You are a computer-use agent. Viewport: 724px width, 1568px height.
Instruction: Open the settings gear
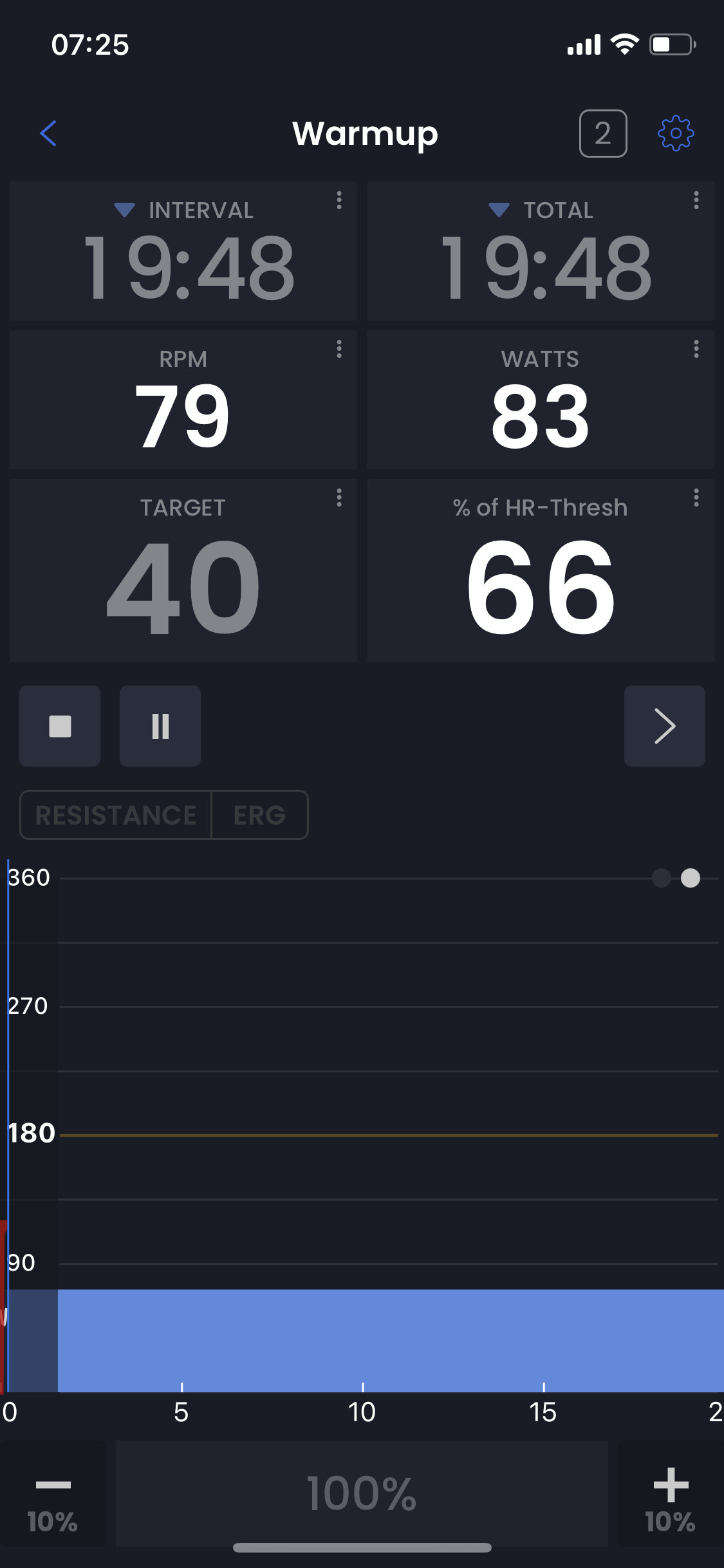click(x=676, y=133)
